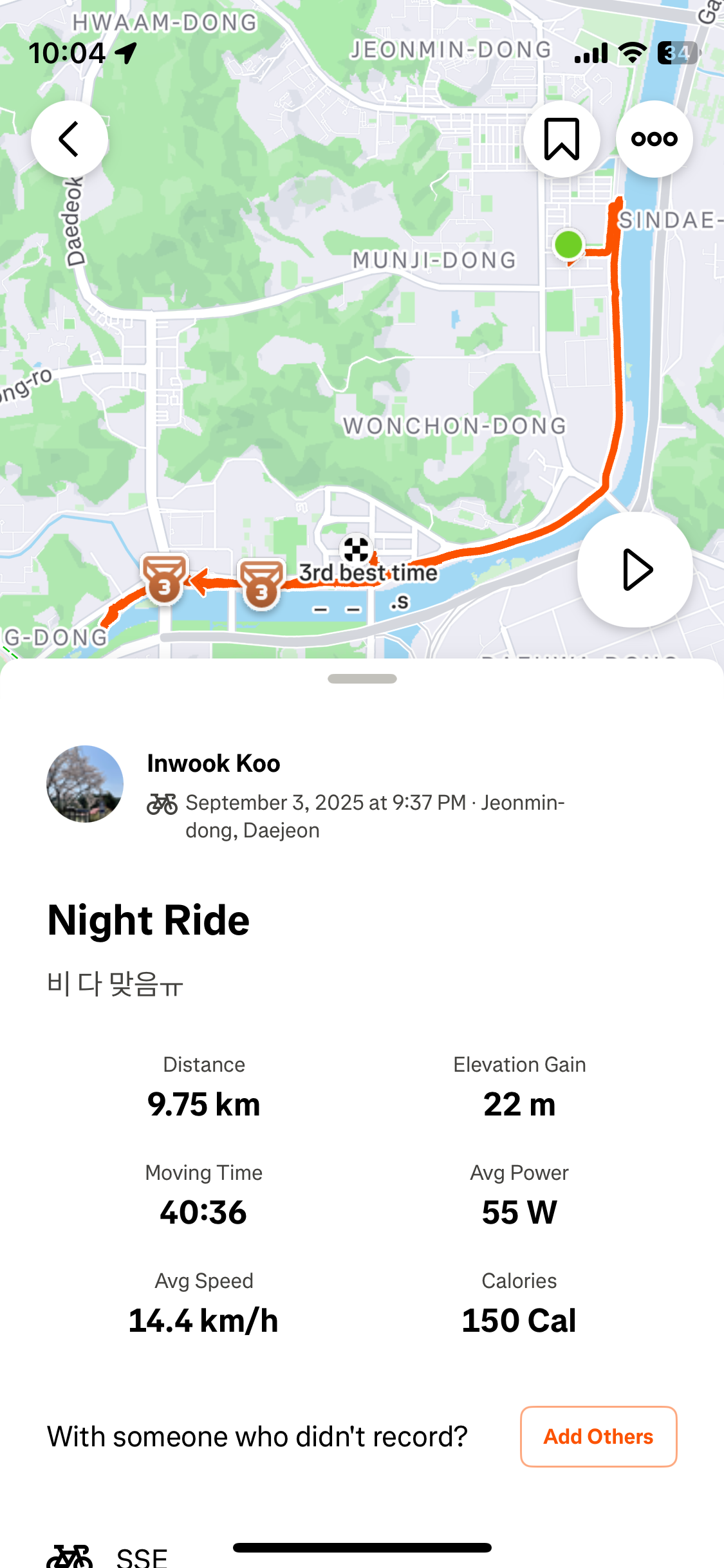Play the route flyover animation
This screenshot has height=1568, width=724.
pyautogui.click(x=635, y=570)
